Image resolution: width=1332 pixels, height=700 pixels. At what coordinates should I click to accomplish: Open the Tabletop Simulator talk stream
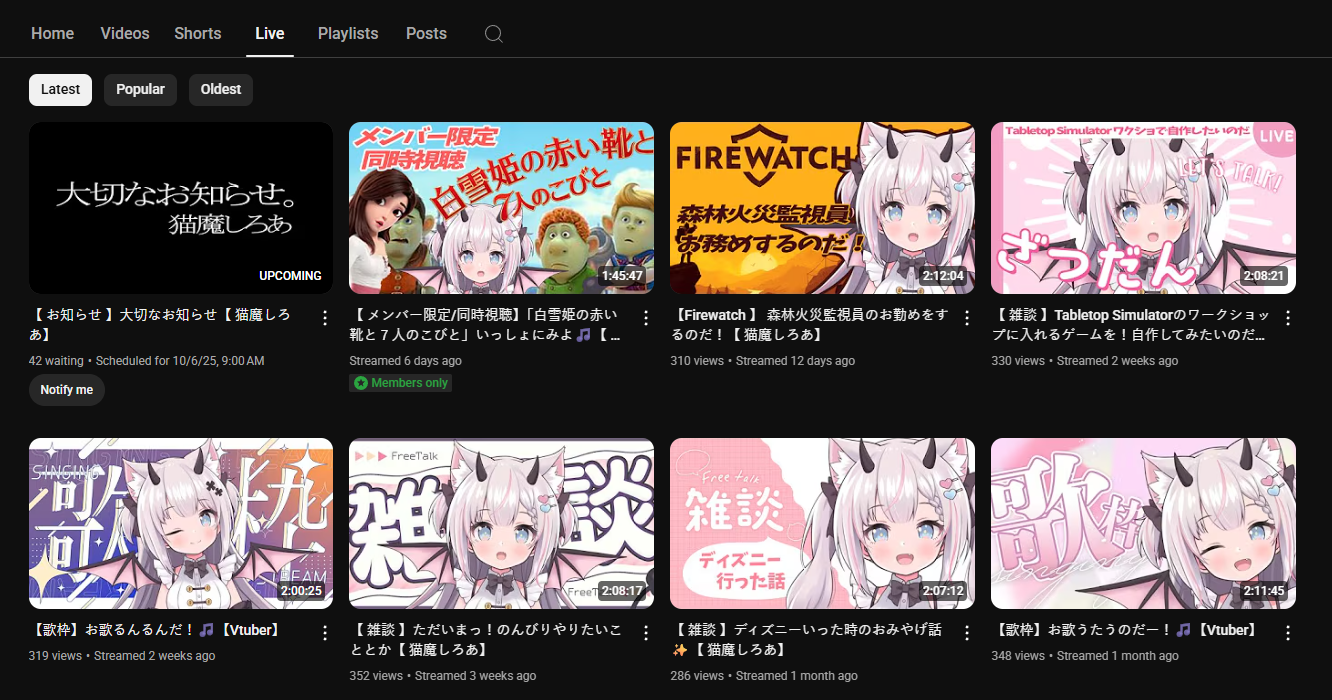[x=1143, y=208]
